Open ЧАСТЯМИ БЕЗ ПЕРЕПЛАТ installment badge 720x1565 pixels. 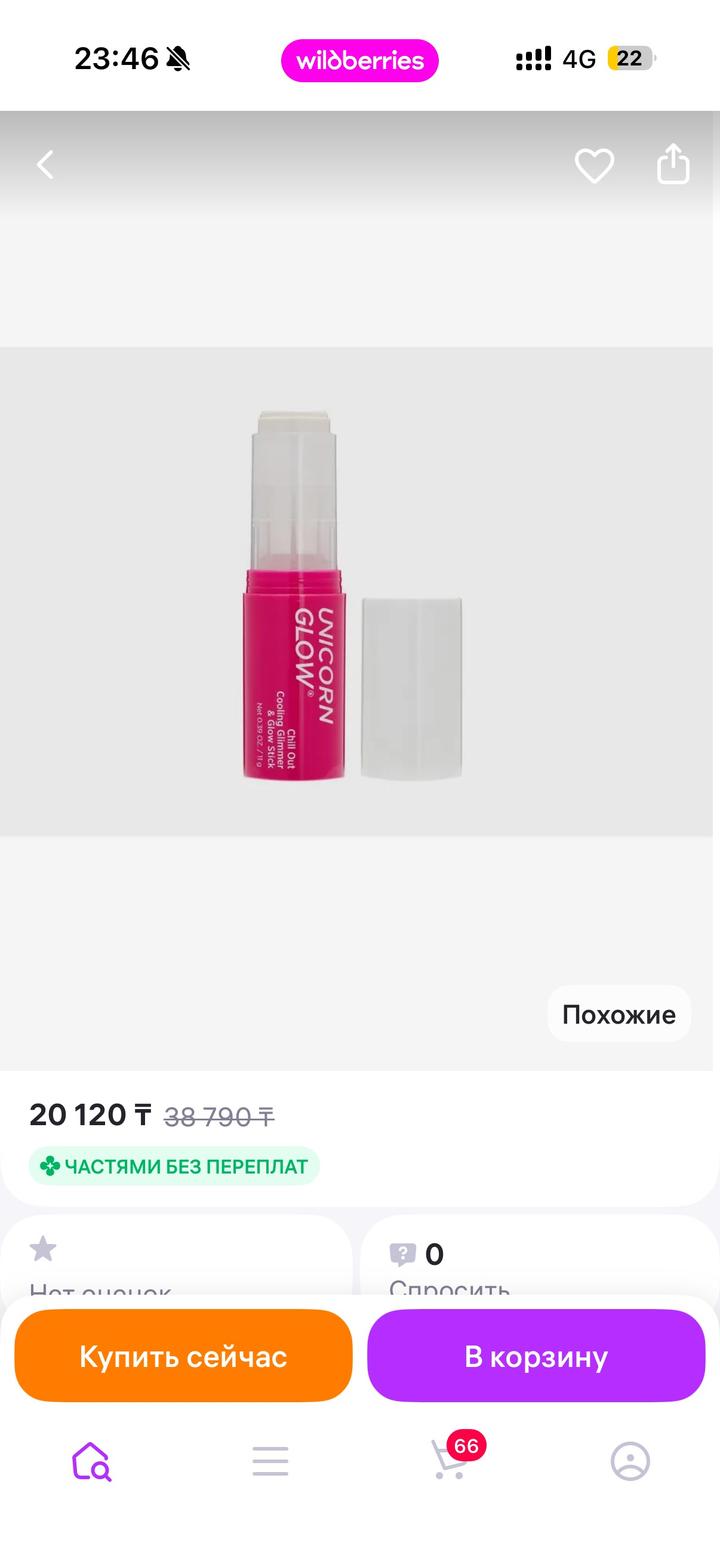pos(174,1166)
